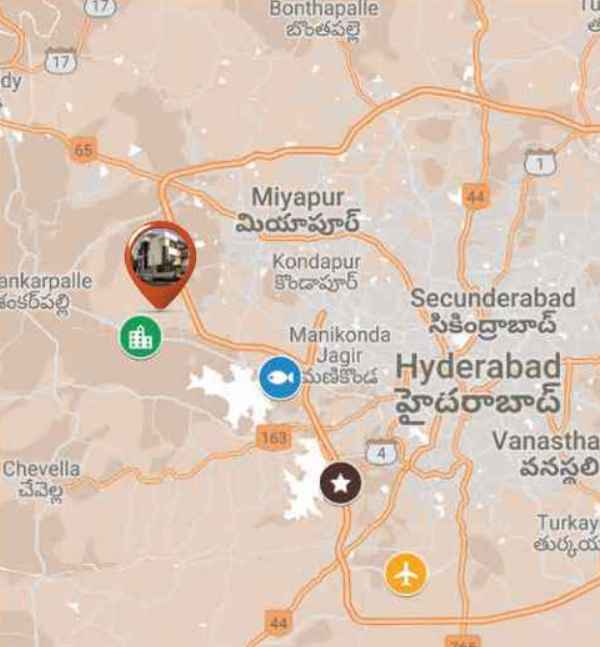Open the property photo pin near Miyapur
The width and height of the screenshot is (600, 647).
pos(160,256)
